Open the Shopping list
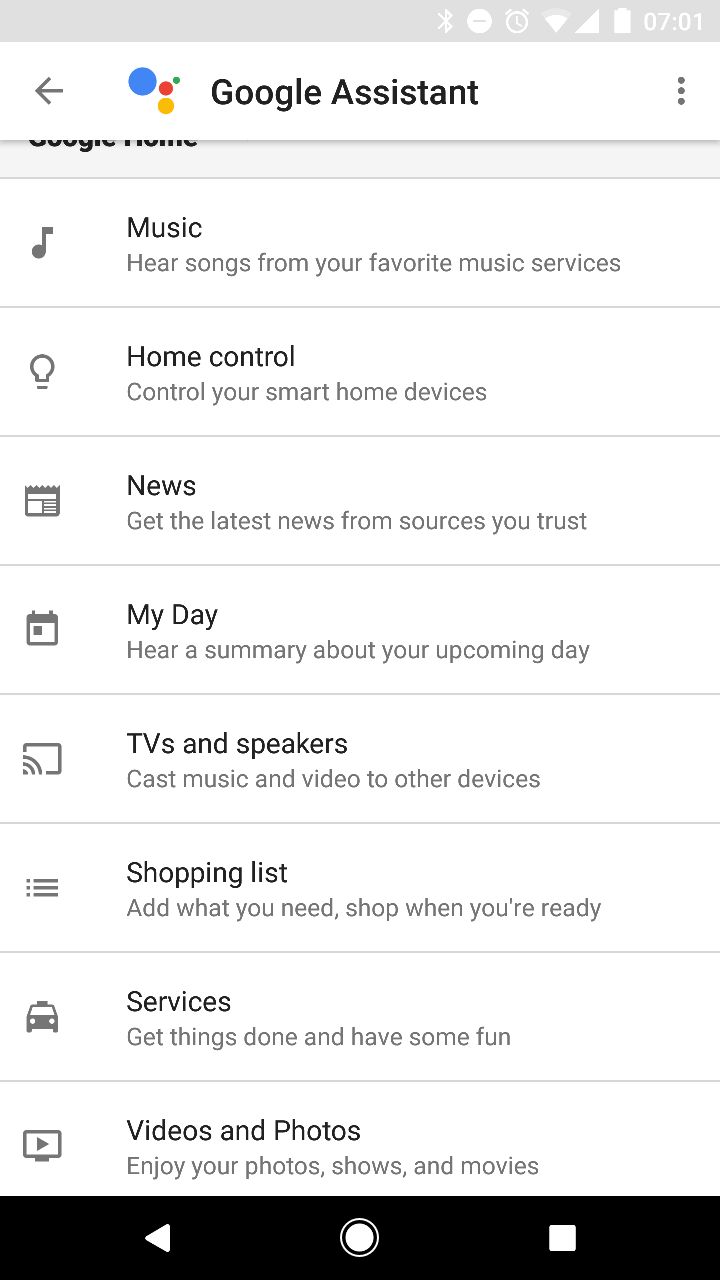The width and height of the screenshot is (720, 1280). click(x=360, y=888)
